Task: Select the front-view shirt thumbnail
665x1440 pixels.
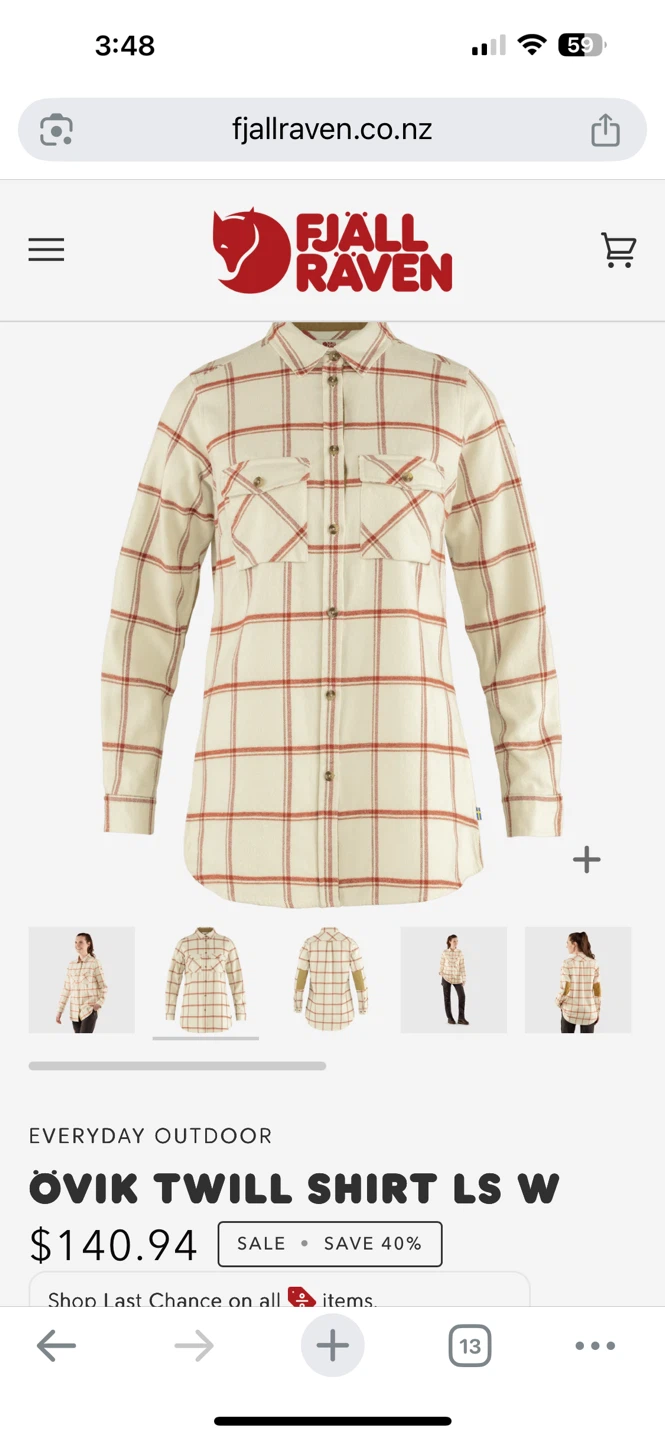Action: 206,980
